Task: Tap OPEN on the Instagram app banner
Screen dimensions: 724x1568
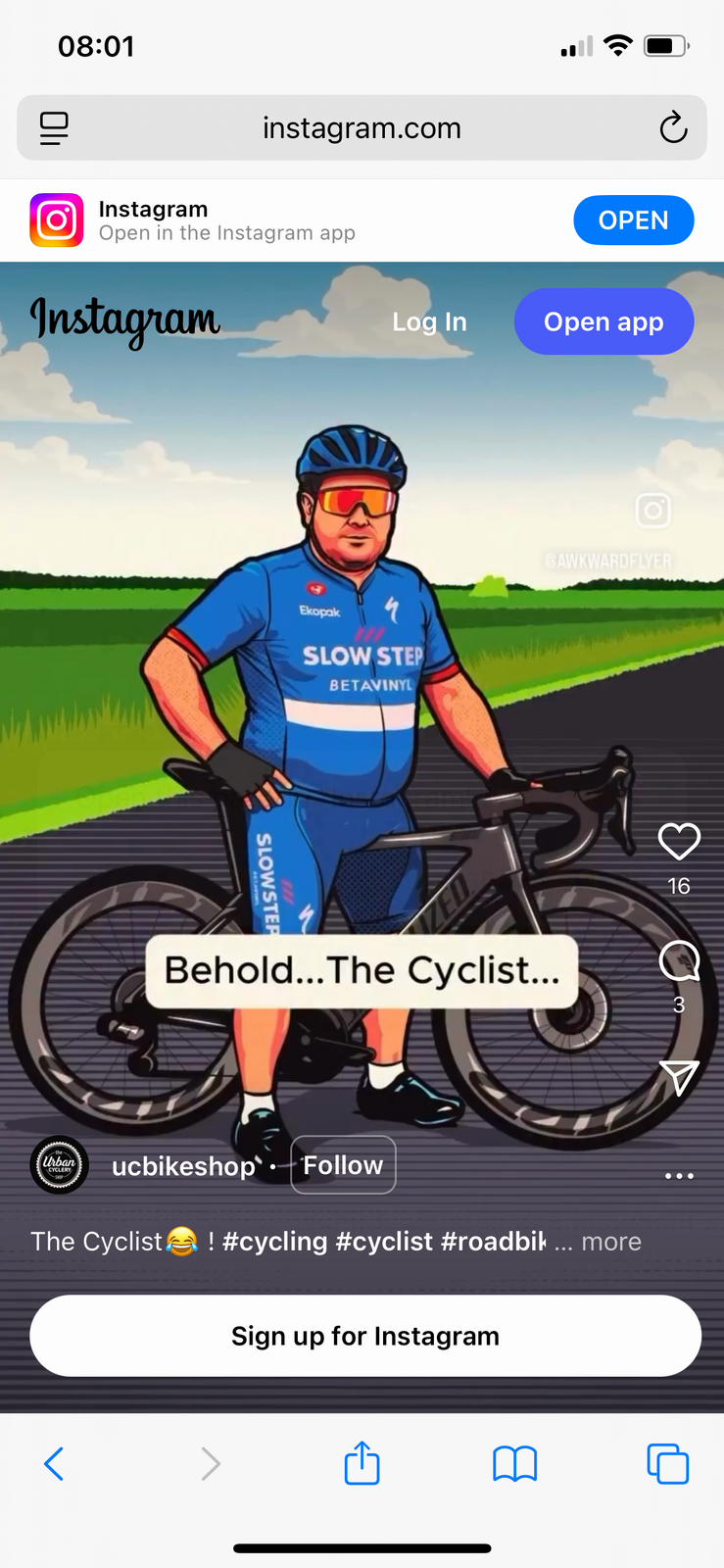Action: point(633,220)
